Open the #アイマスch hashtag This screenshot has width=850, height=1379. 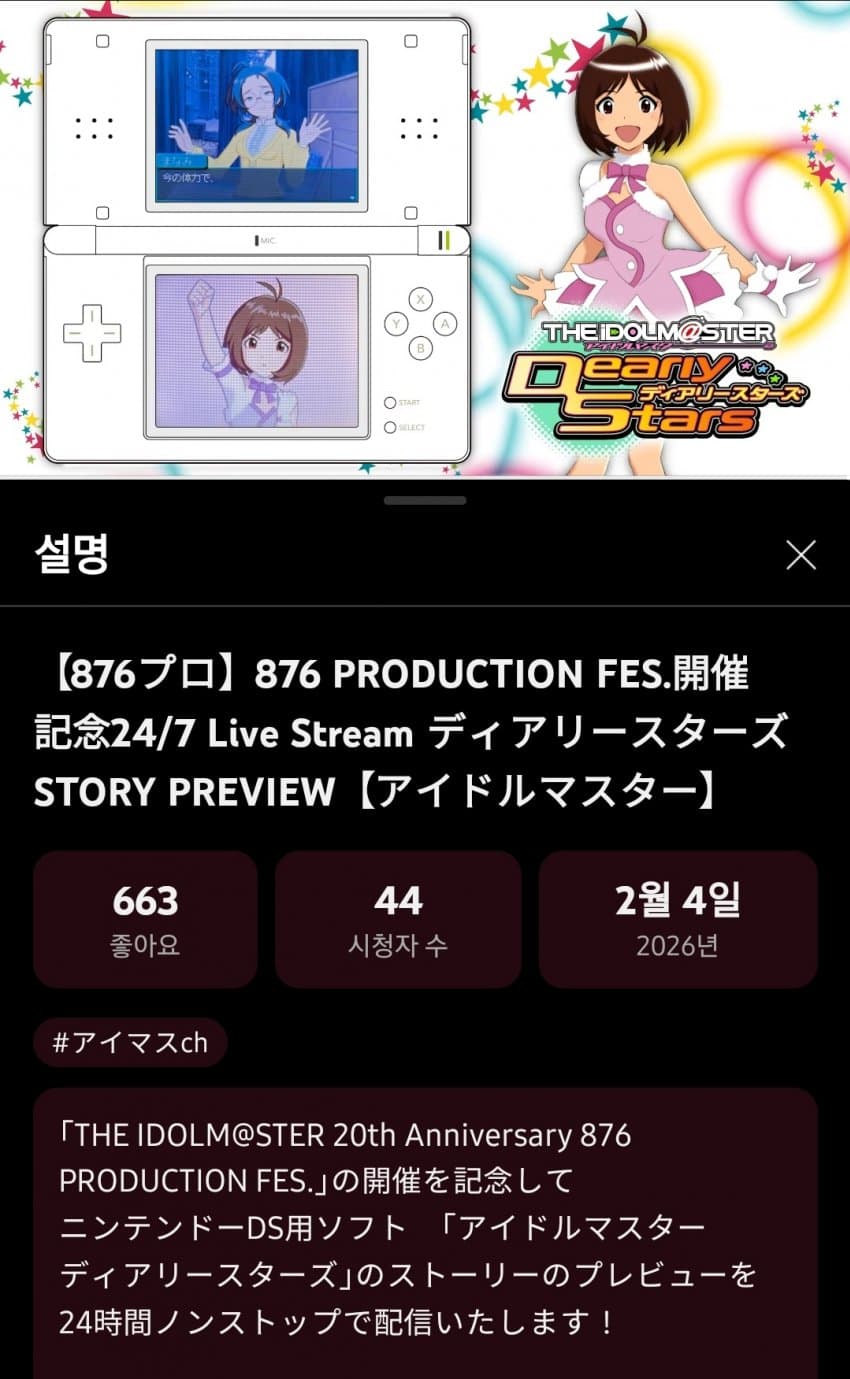pos(130,1043)
